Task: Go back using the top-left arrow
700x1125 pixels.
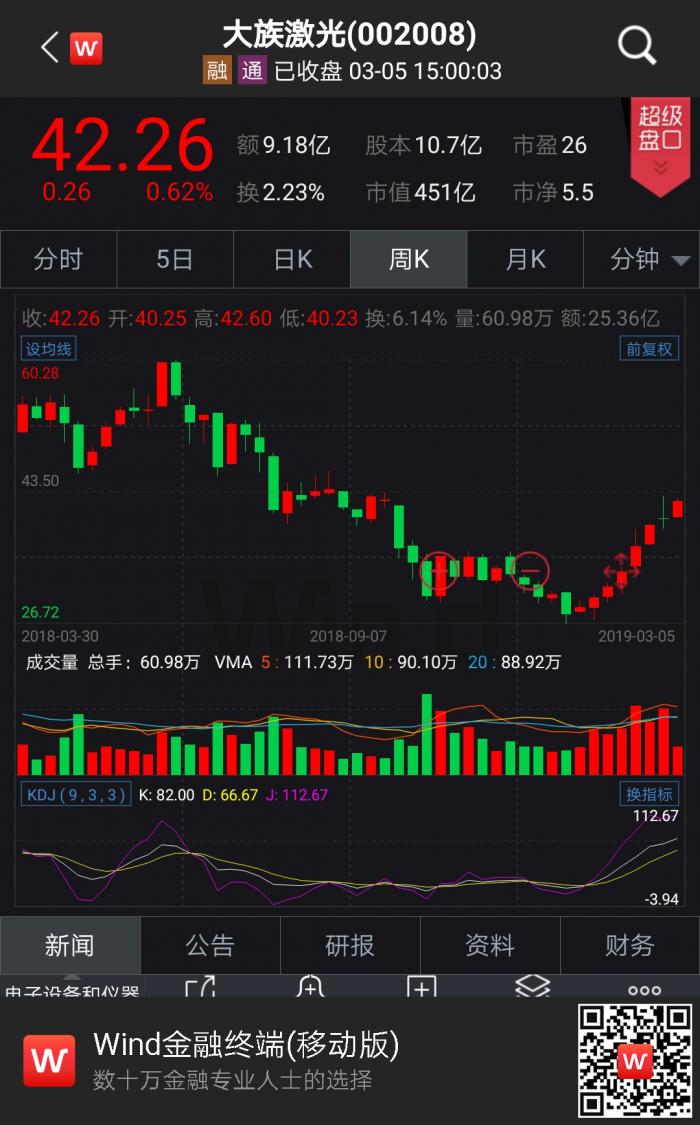Action: [x=50, y=47]
